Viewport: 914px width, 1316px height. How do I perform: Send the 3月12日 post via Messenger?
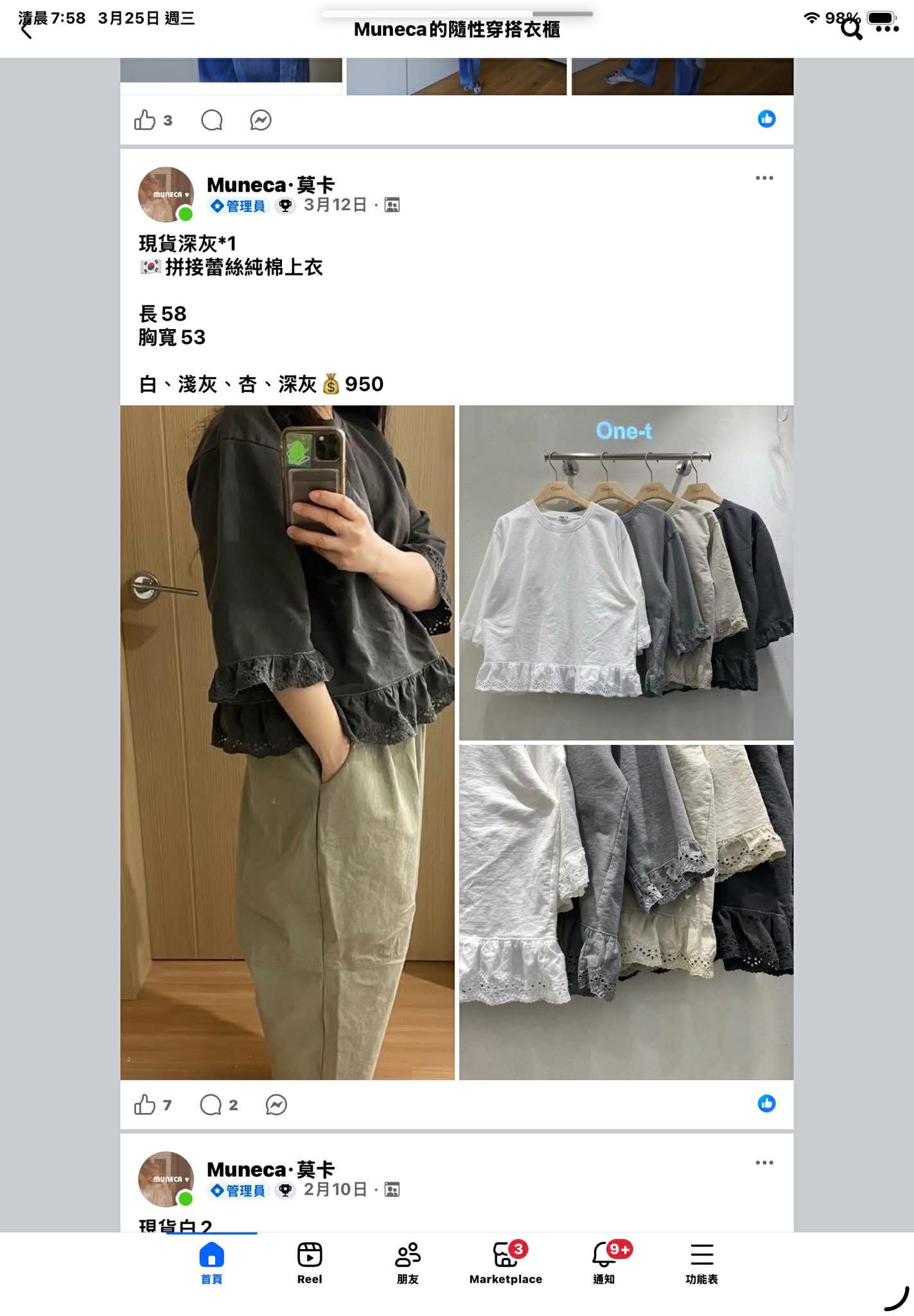(x=276, y=1105)
